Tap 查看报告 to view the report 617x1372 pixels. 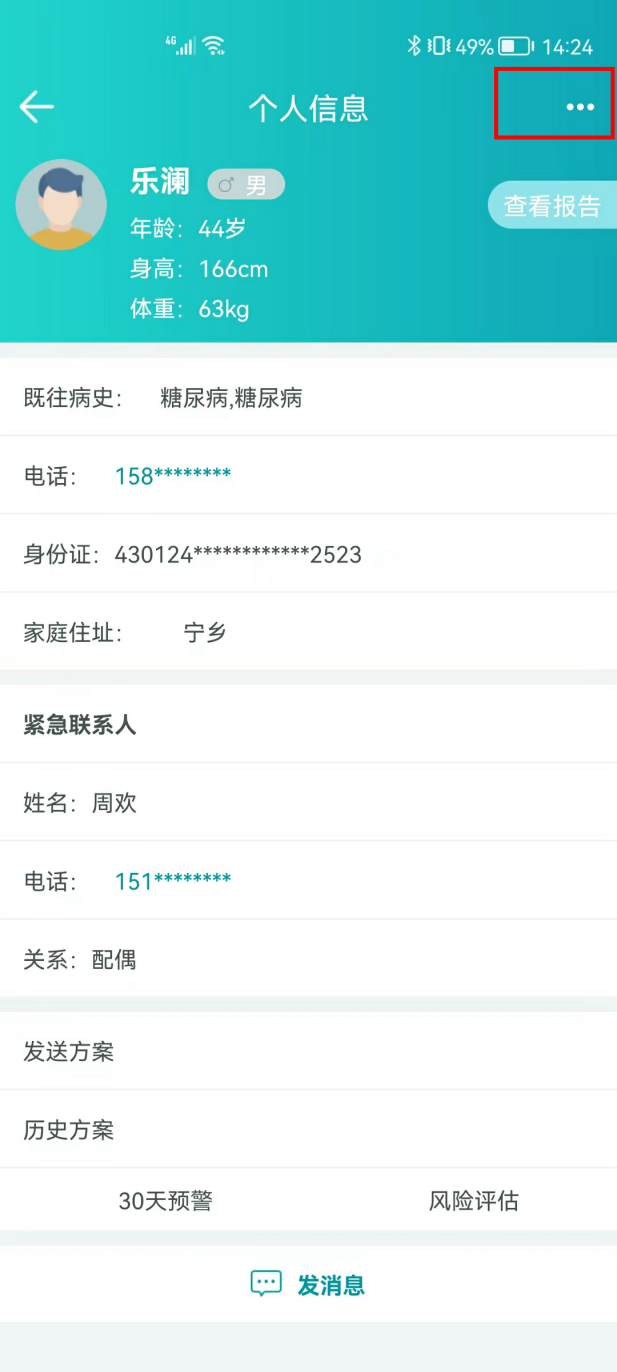(551, 206)
